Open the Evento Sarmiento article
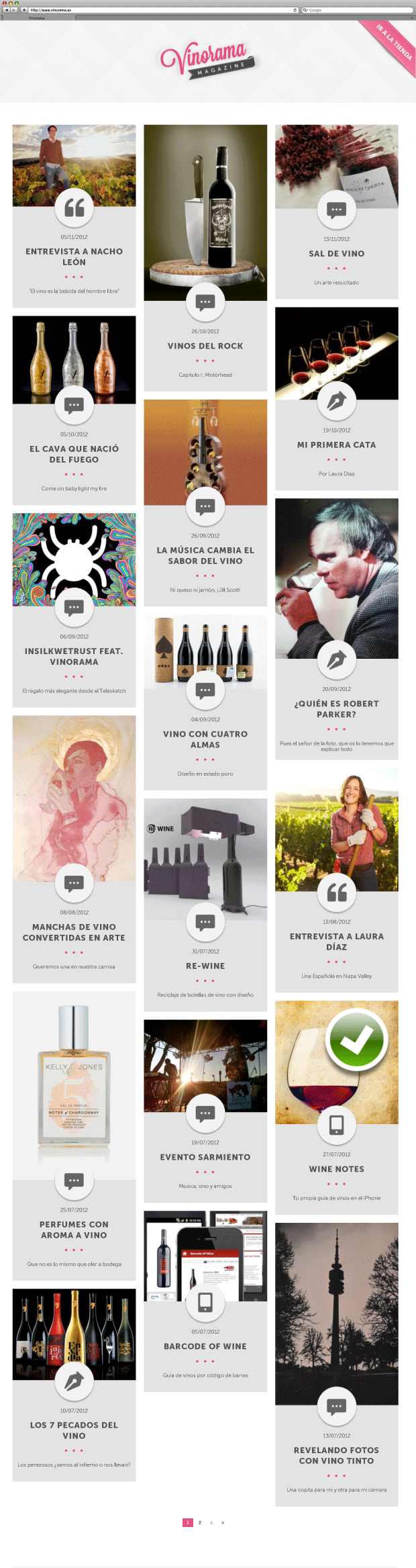Viewport: 416px width, 1568px height. pyautogui.click(x=205, y=1157)
